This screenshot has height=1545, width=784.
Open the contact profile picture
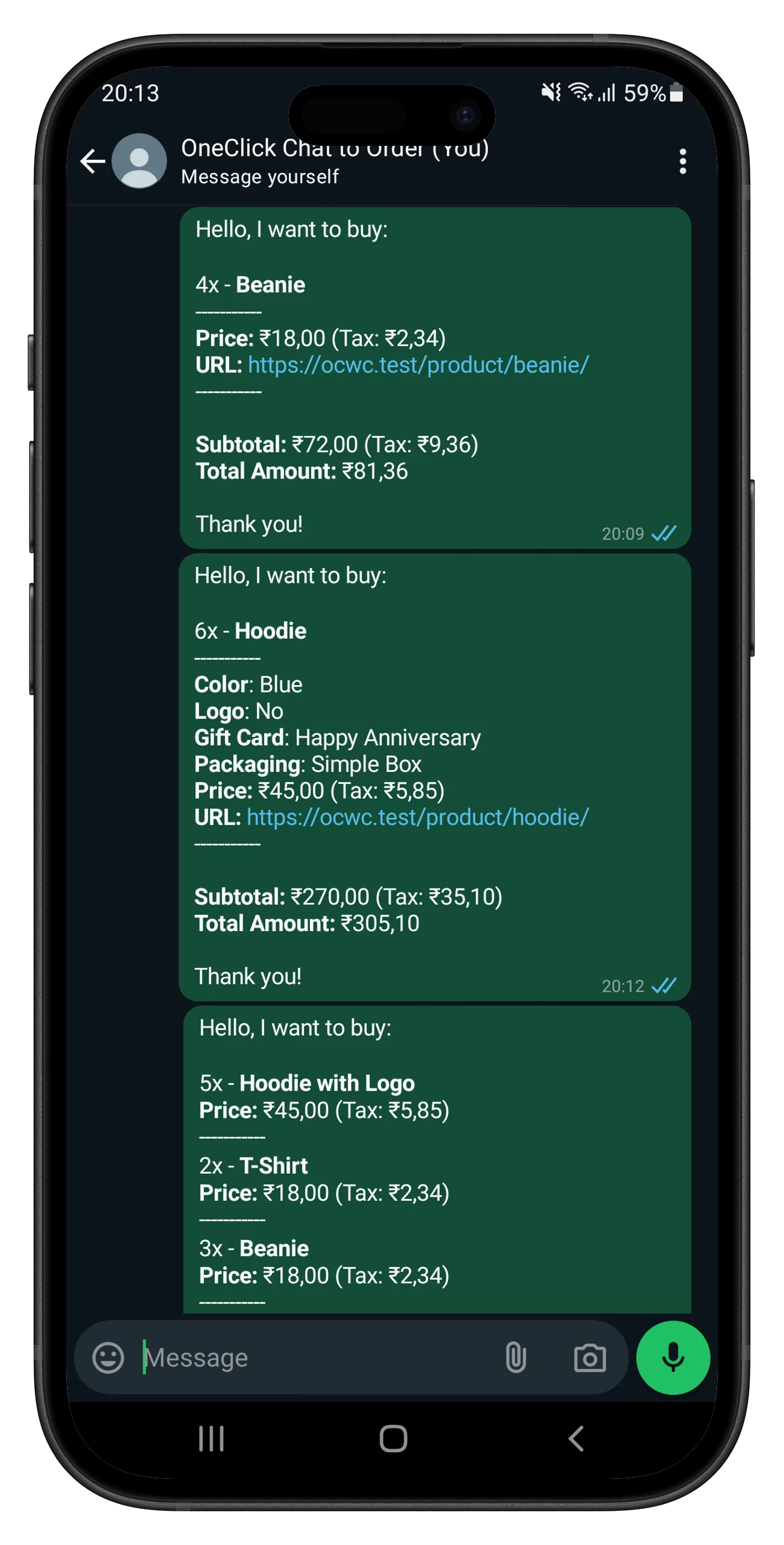coord(139,161)
